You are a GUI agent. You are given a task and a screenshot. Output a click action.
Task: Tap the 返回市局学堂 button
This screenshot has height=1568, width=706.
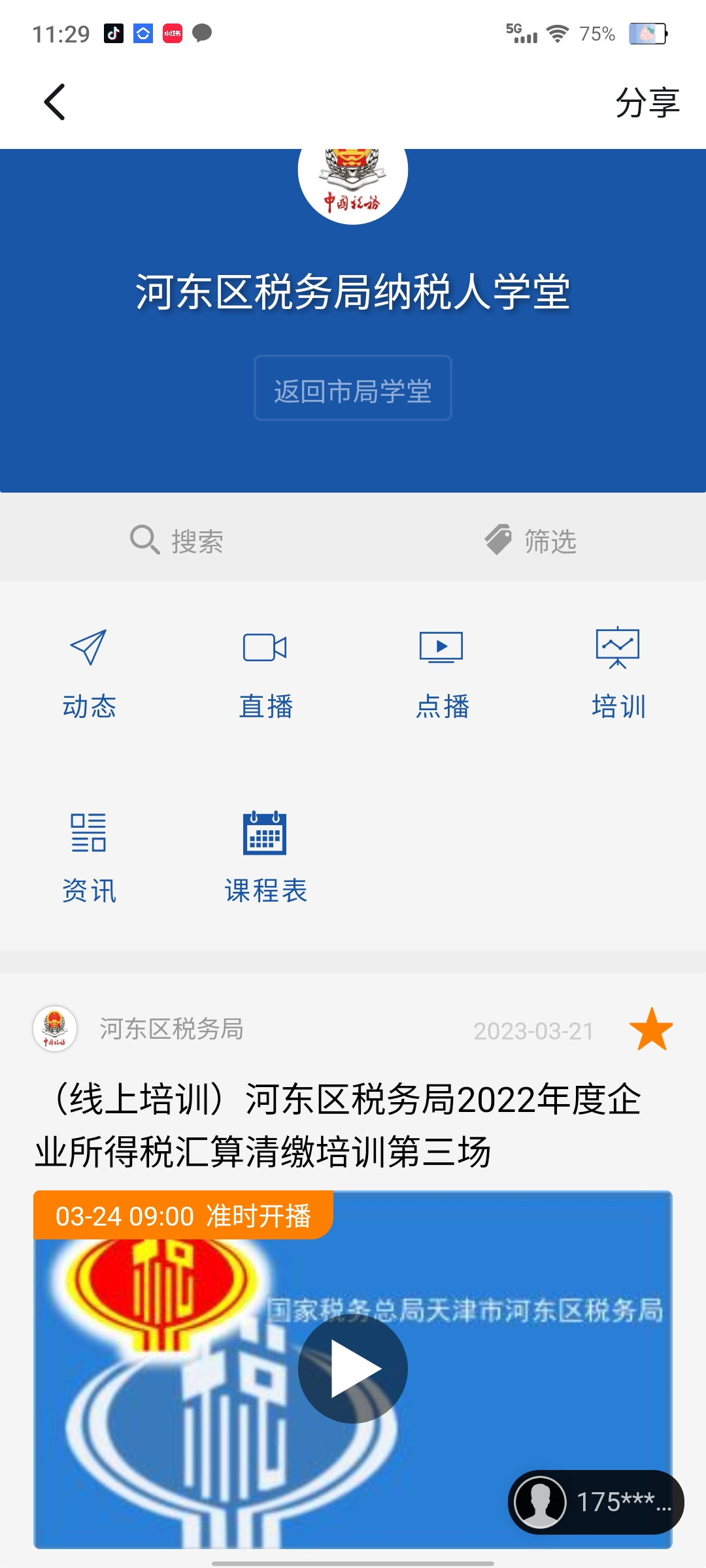click(353, 388)
